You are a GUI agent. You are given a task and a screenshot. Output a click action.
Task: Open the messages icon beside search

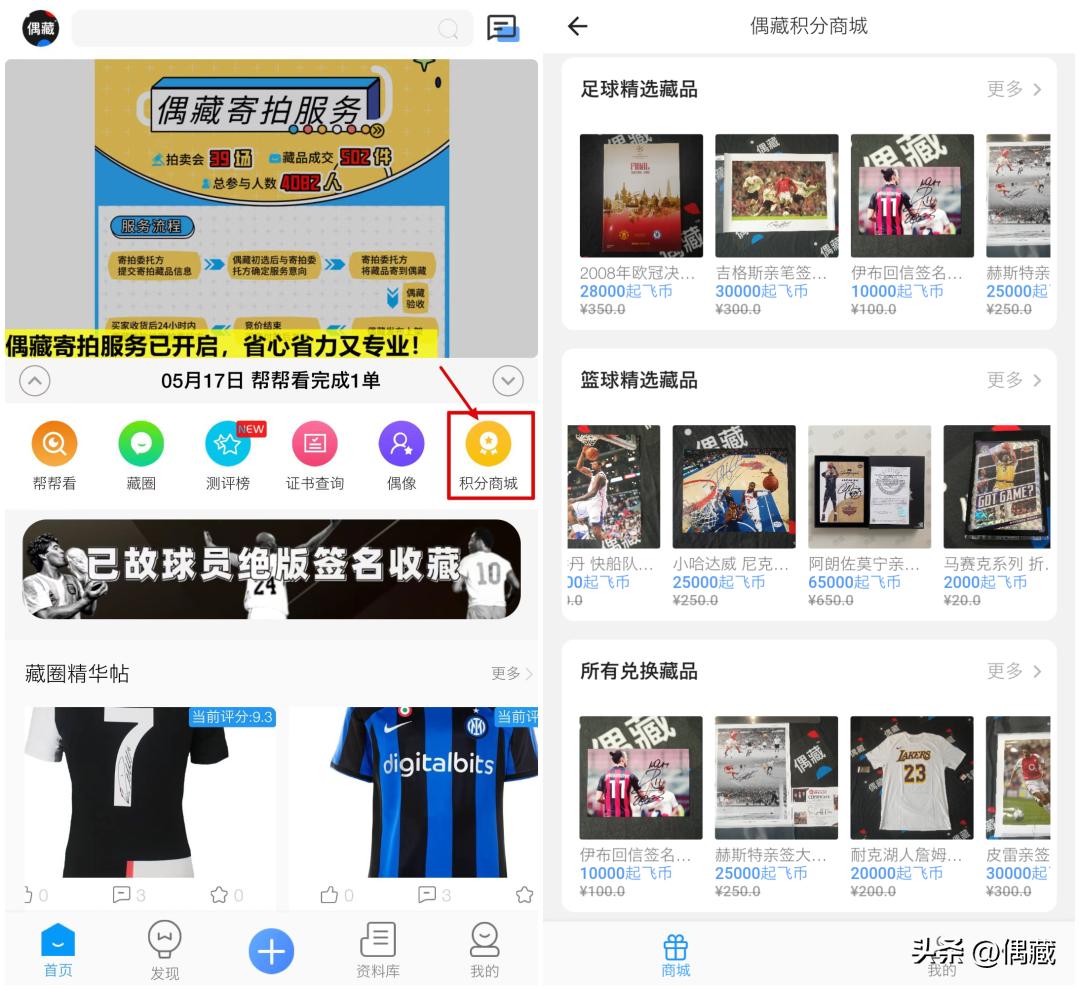(502, 28)
